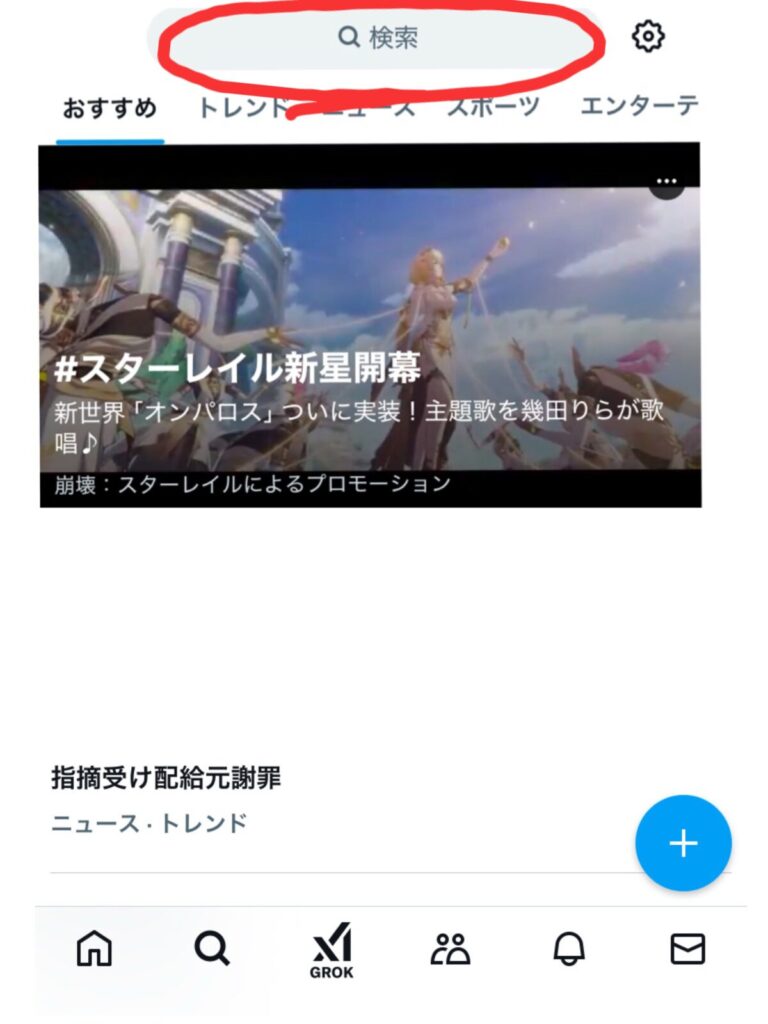Switch to the ニュース tab
The height and width of the screenshot is (1024, 768).
372,108
